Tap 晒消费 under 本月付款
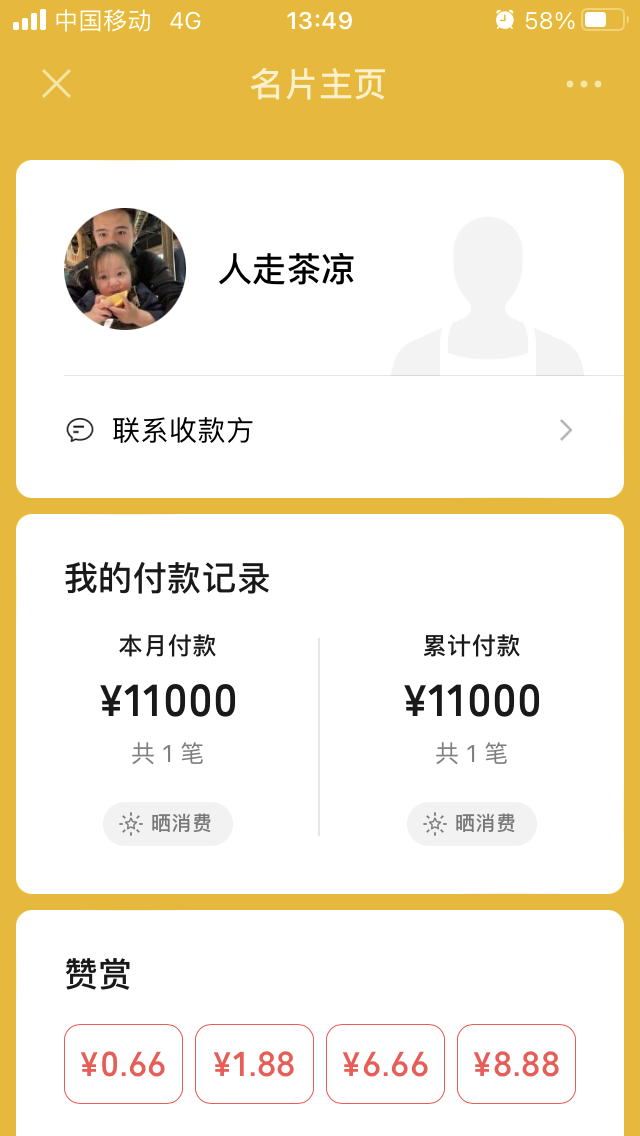 click(168, 824)
